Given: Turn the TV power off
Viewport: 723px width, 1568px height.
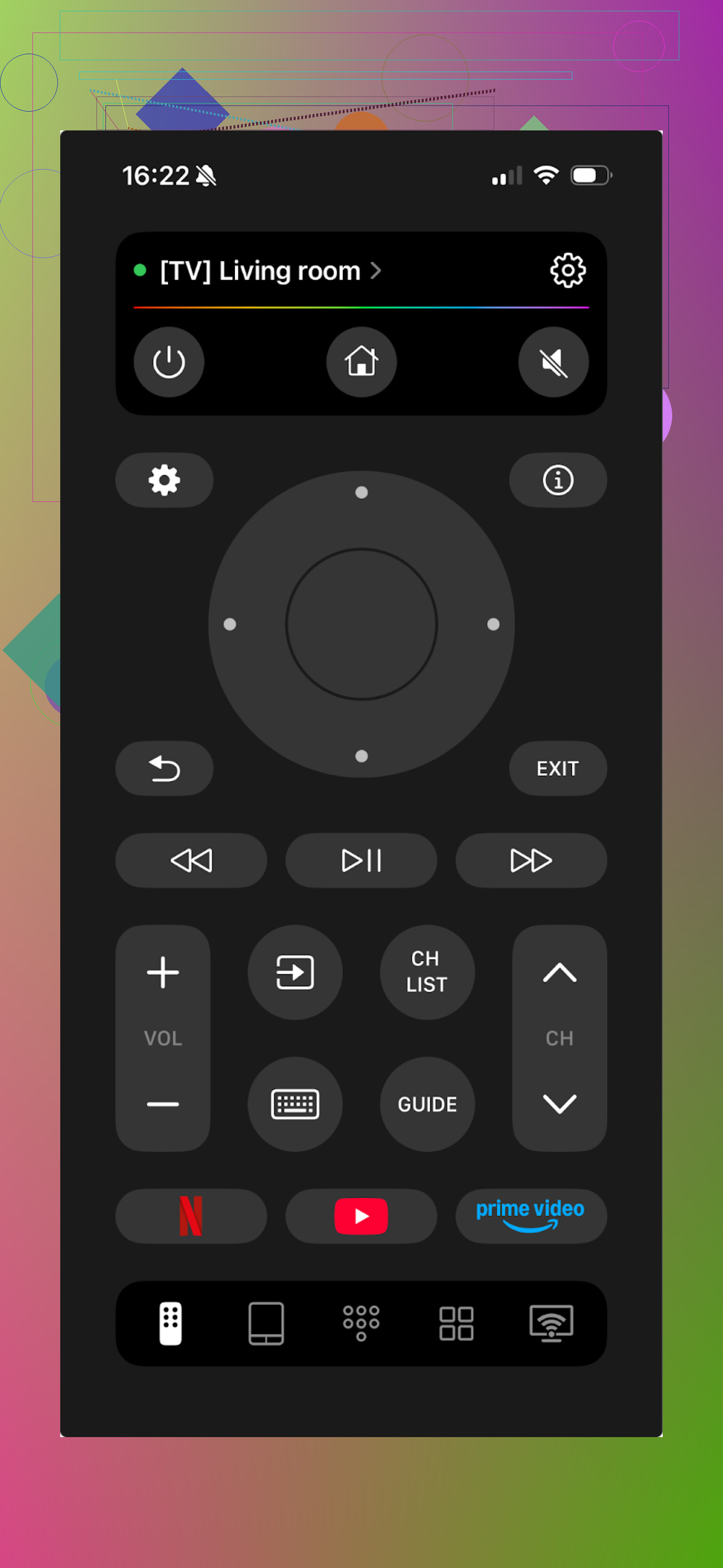Looking at the screenshot, I should coord(169,362).
